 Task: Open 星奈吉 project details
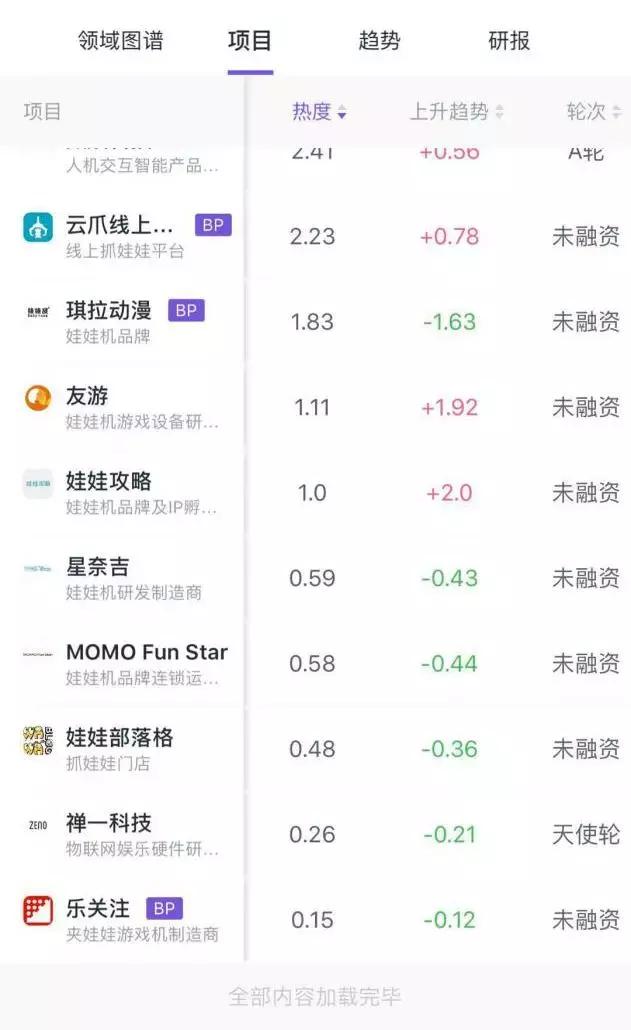coord(98,578)
